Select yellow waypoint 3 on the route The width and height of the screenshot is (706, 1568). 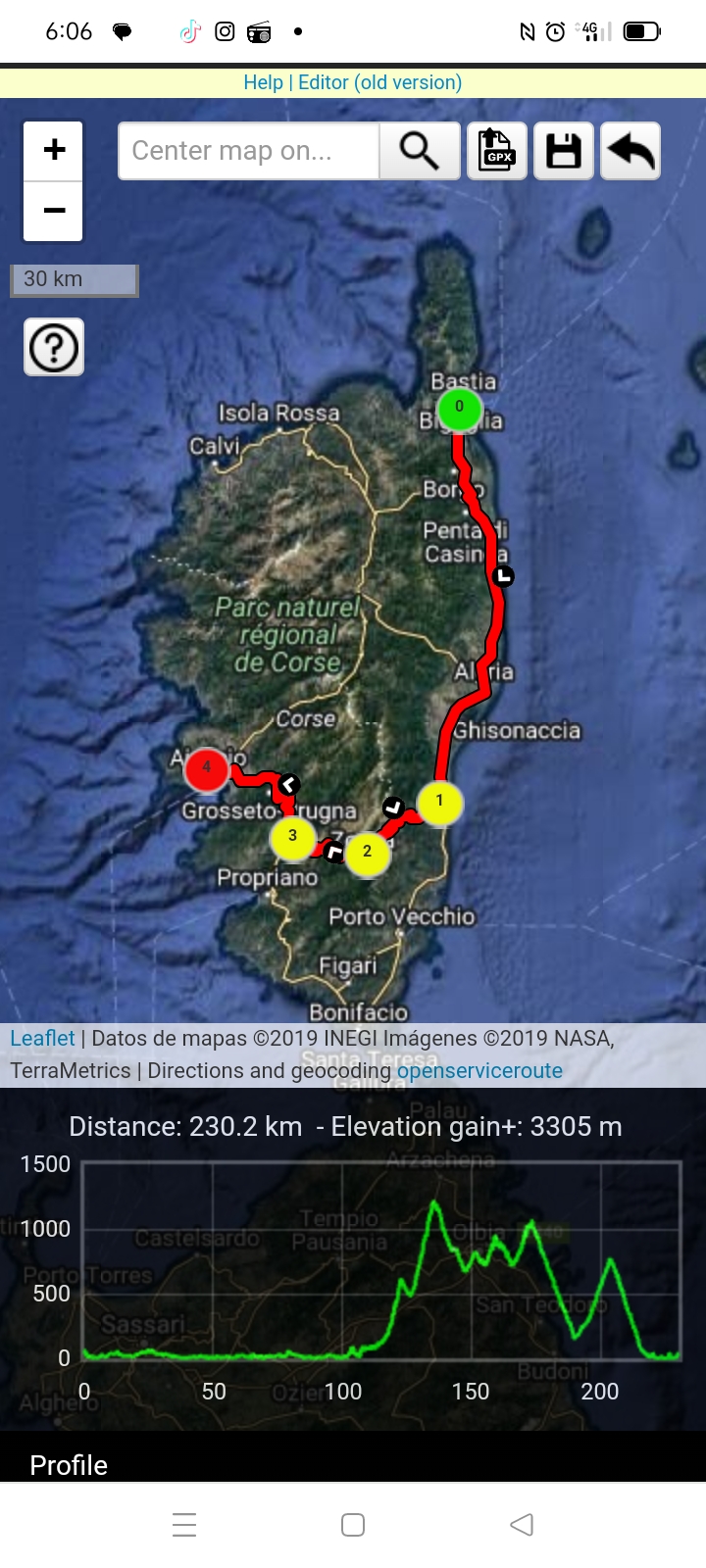coord(292,837)
